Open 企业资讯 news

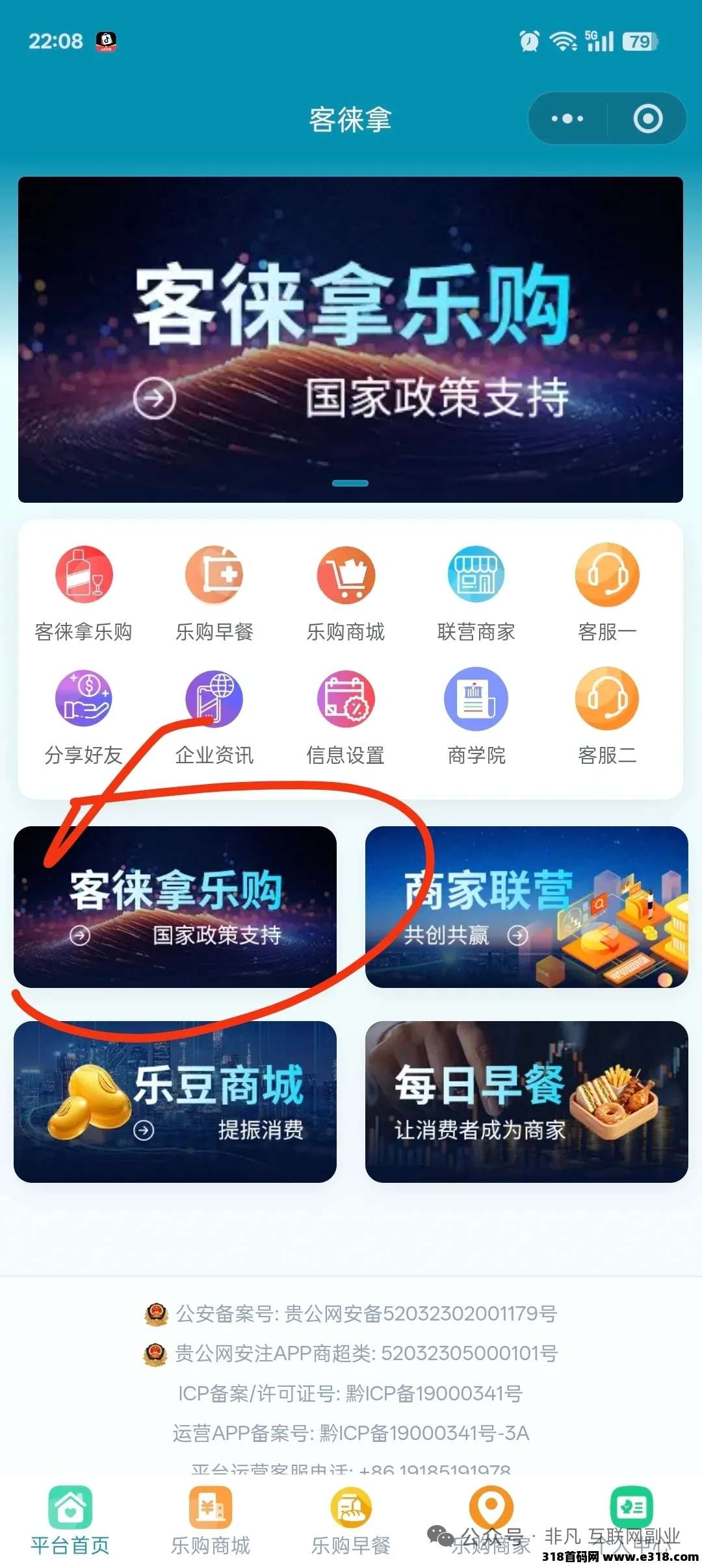[x=214, y=700]
